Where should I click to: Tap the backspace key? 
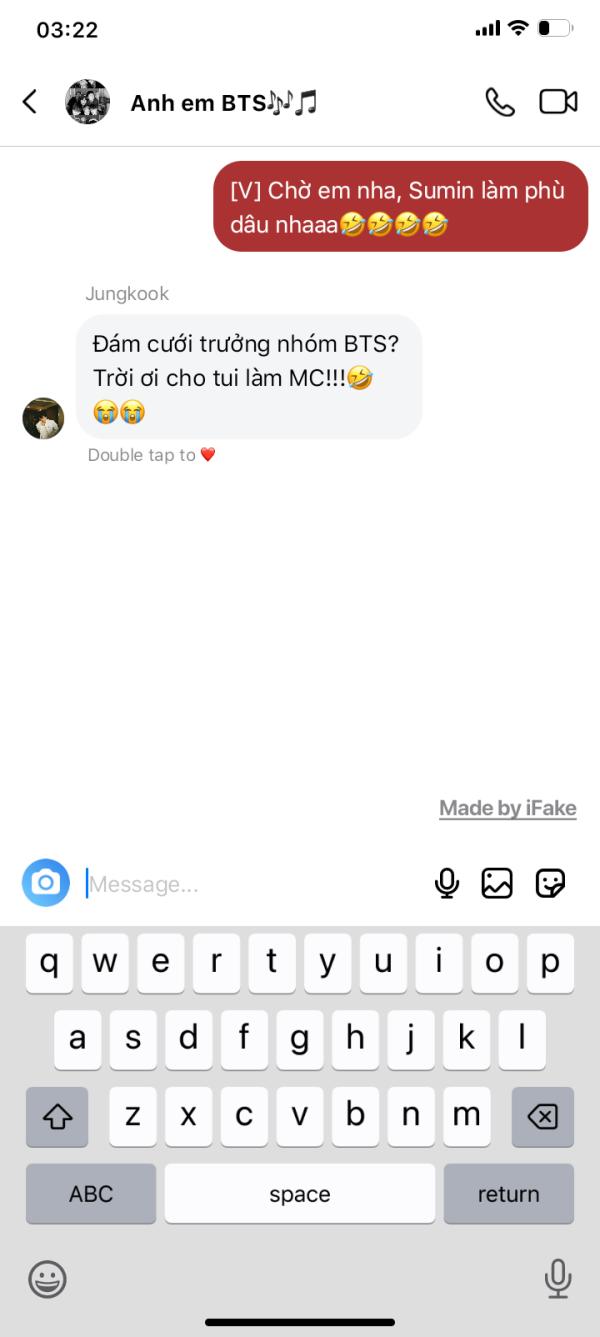[542, 1117]
